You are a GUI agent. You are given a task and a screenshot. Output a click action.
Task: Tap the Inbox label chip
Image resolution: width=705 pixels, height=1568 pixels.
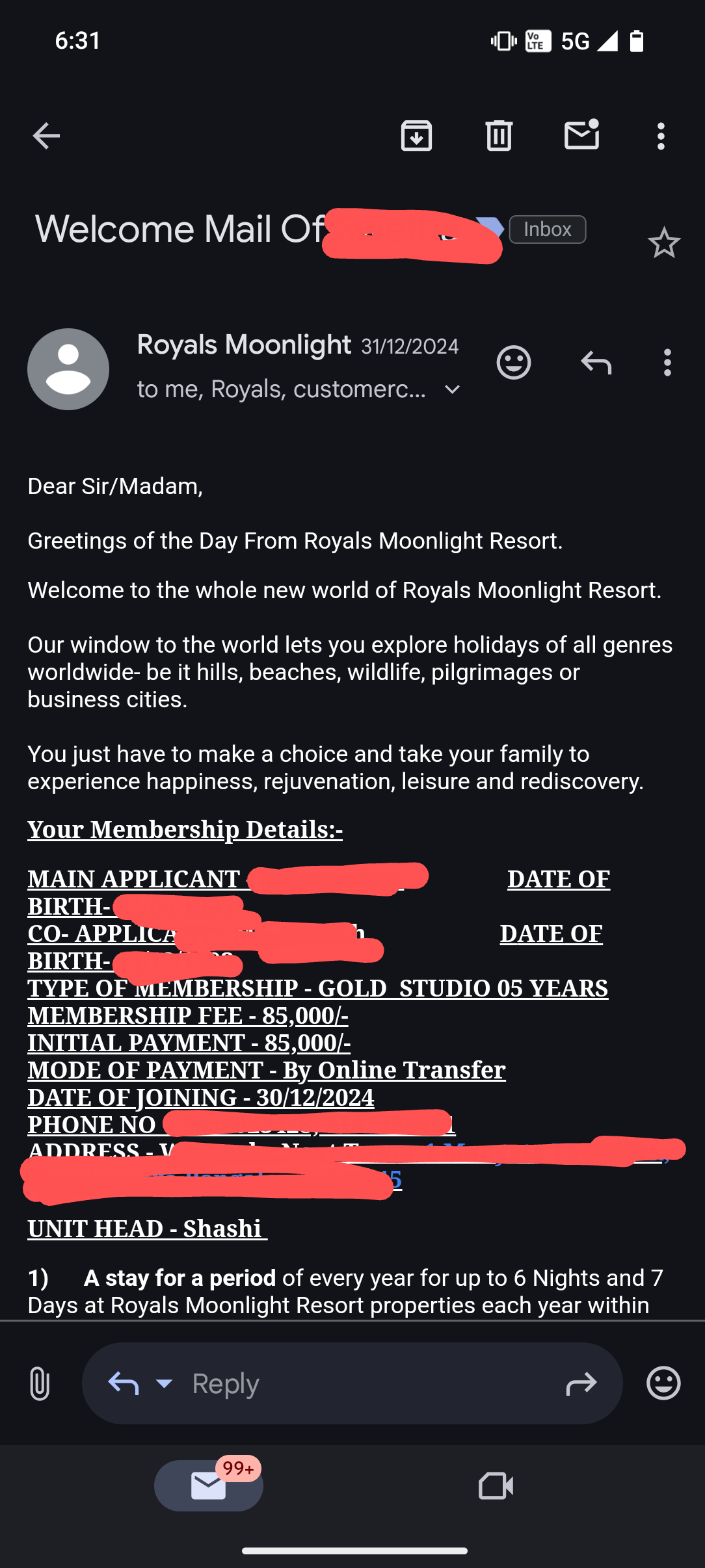[x=547, y=229]
